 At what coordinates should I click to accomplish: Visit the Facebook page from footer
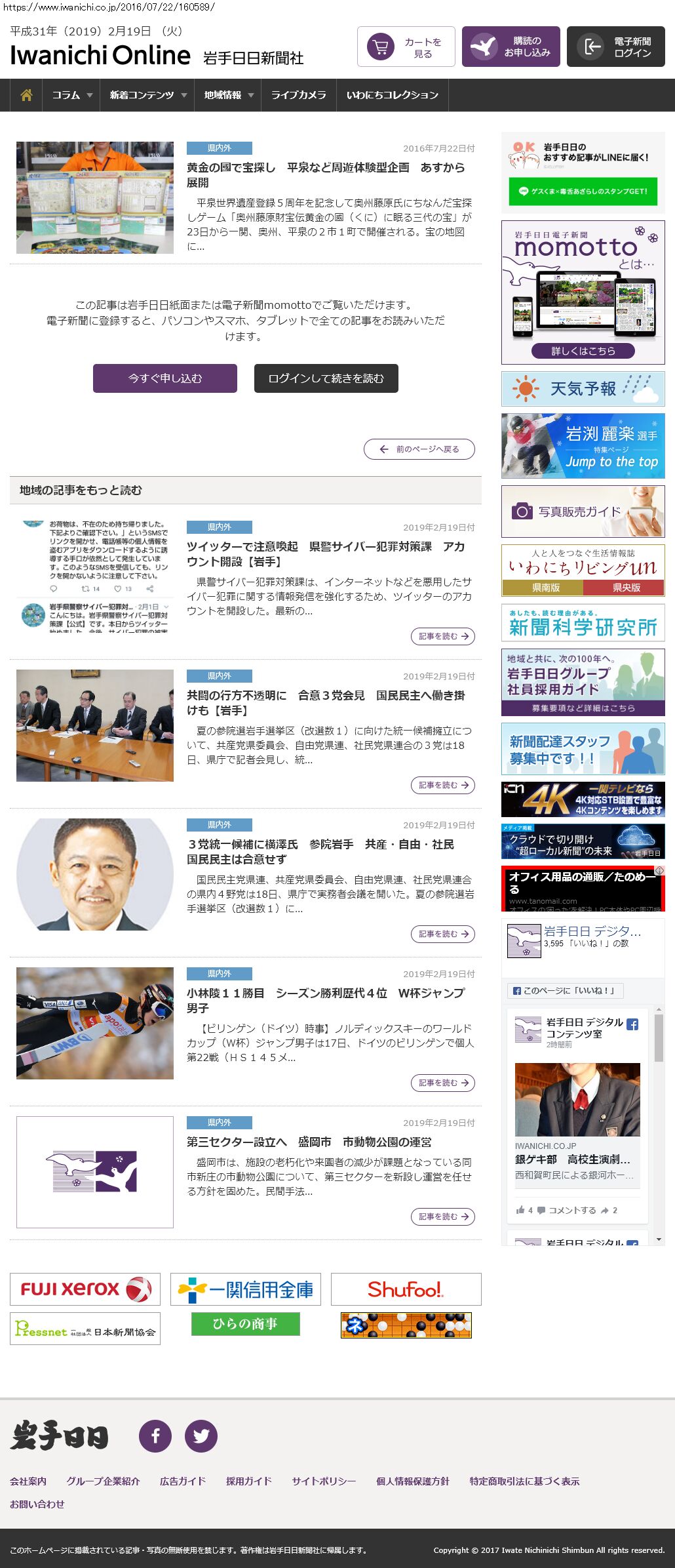(155, 1436)
